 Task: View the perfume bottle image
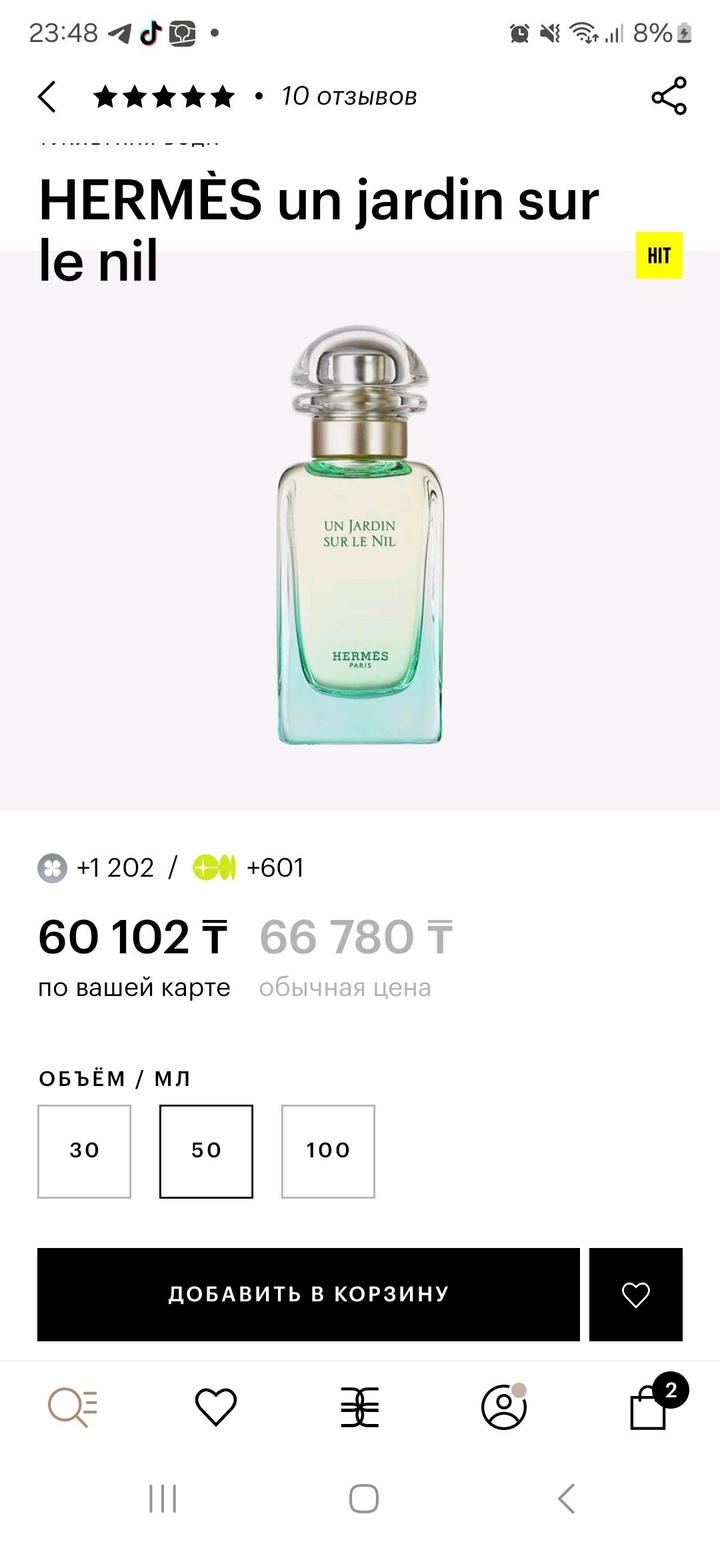(x=360, y=535)
